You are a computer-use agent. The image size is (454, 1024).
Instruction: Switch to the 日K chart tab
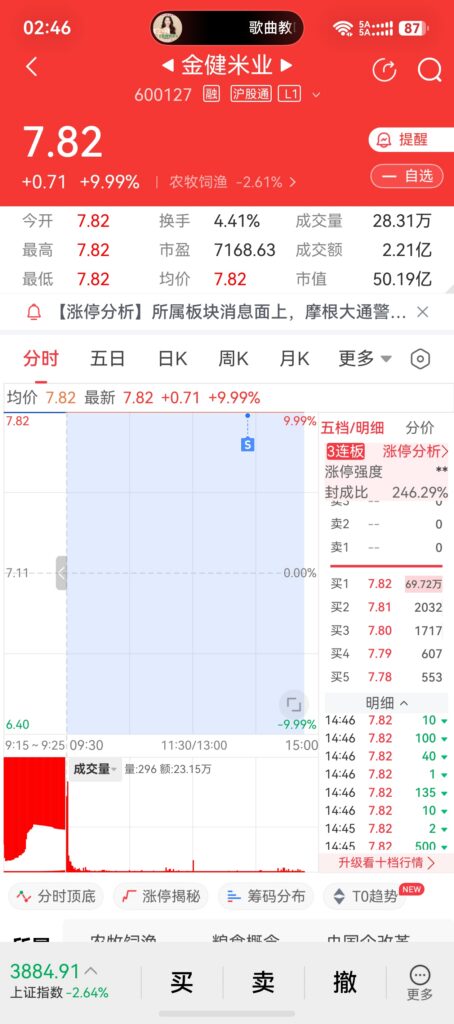pyautogui.click(x=172, y=359)
